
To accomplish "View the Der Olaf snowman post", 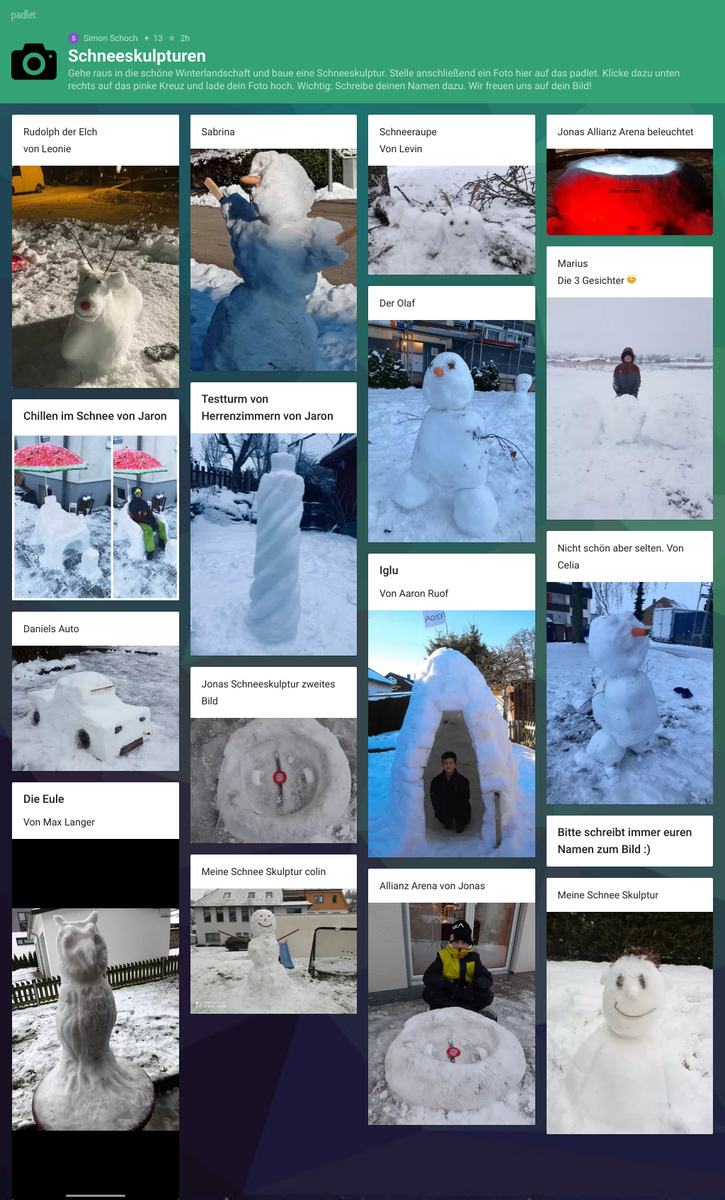I will (x=451, y=430).
